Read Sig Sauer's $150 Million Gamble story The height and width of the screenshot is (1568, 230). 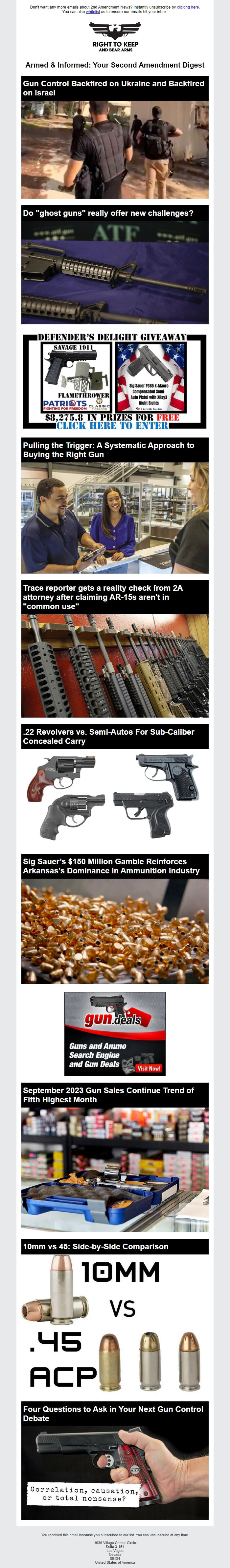pyautogui.click(x=111, y=866)
